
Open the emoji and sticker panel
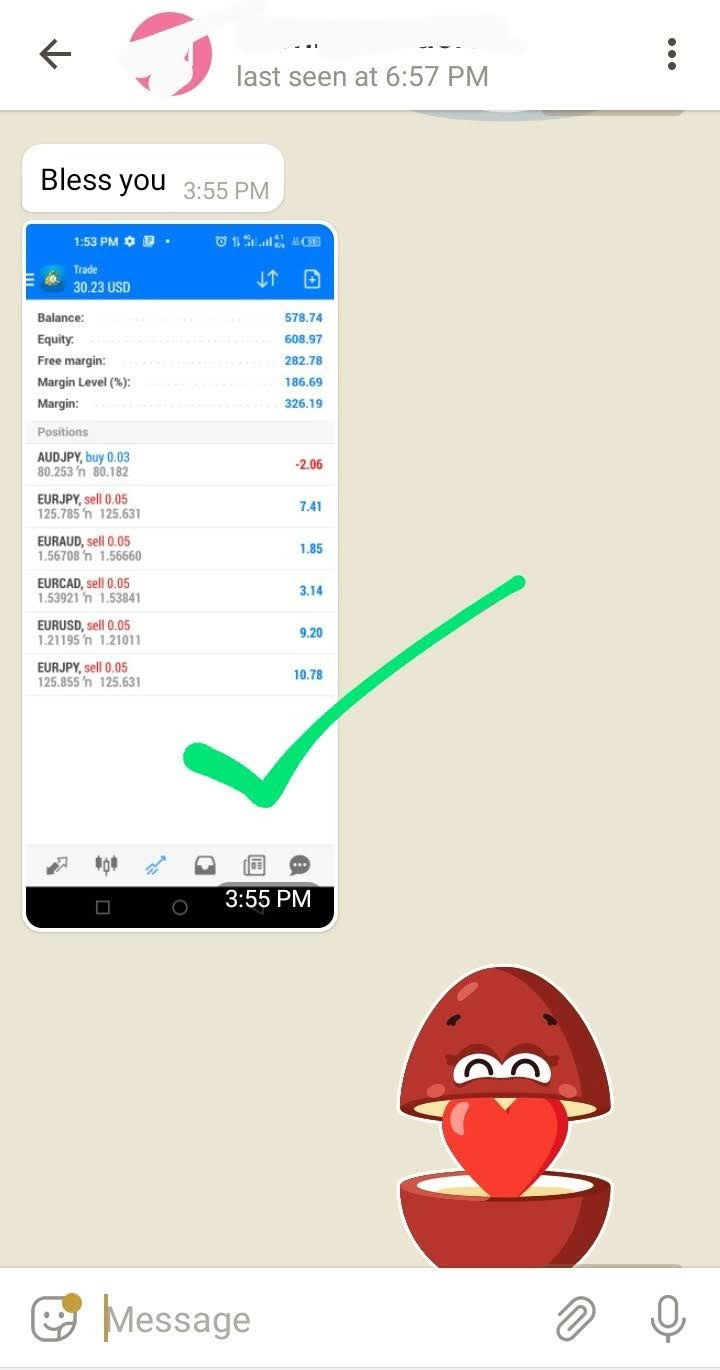coord(55,1319)
